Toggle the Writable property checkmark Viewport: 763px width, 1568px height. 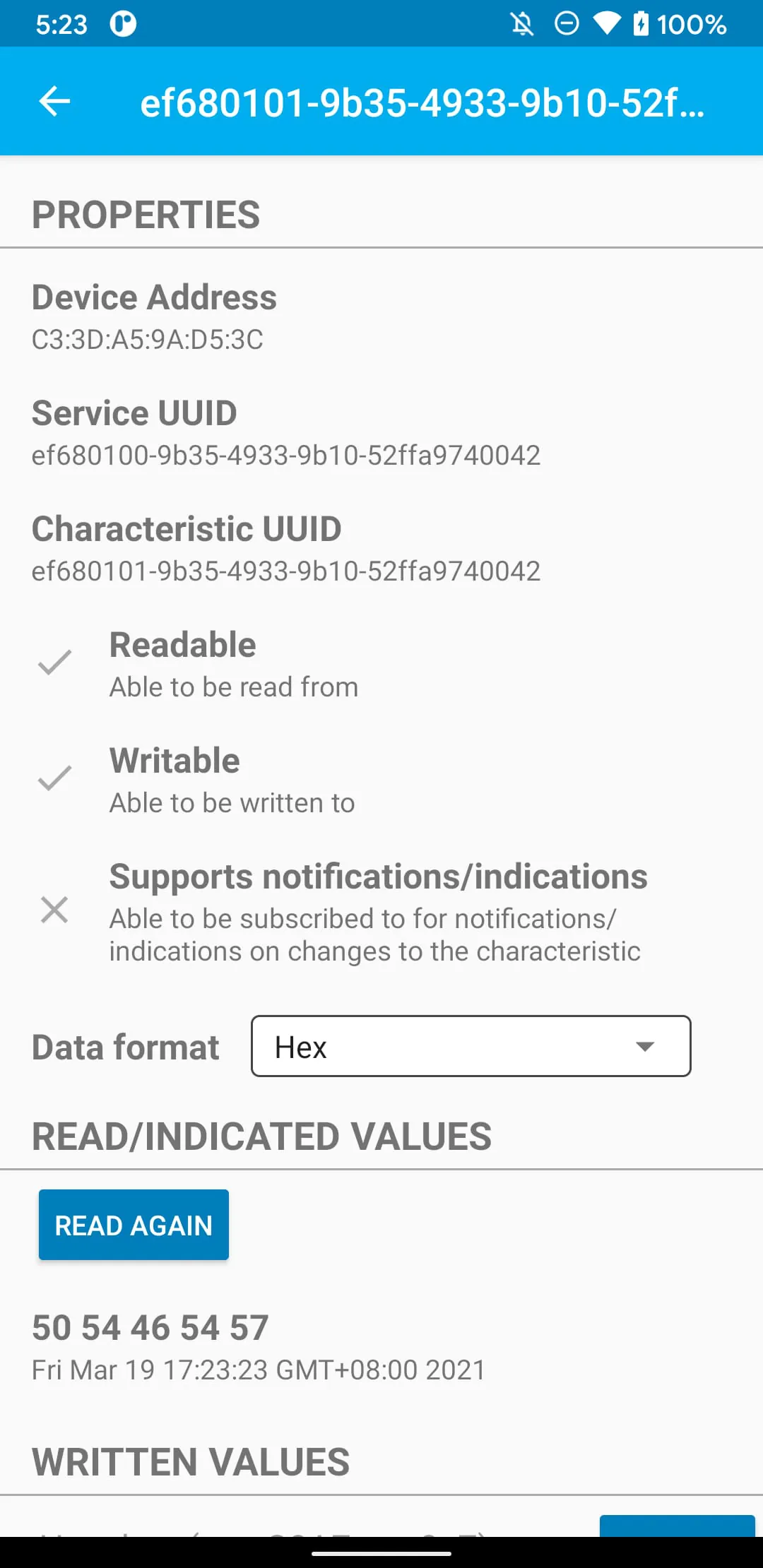[55, 779]
